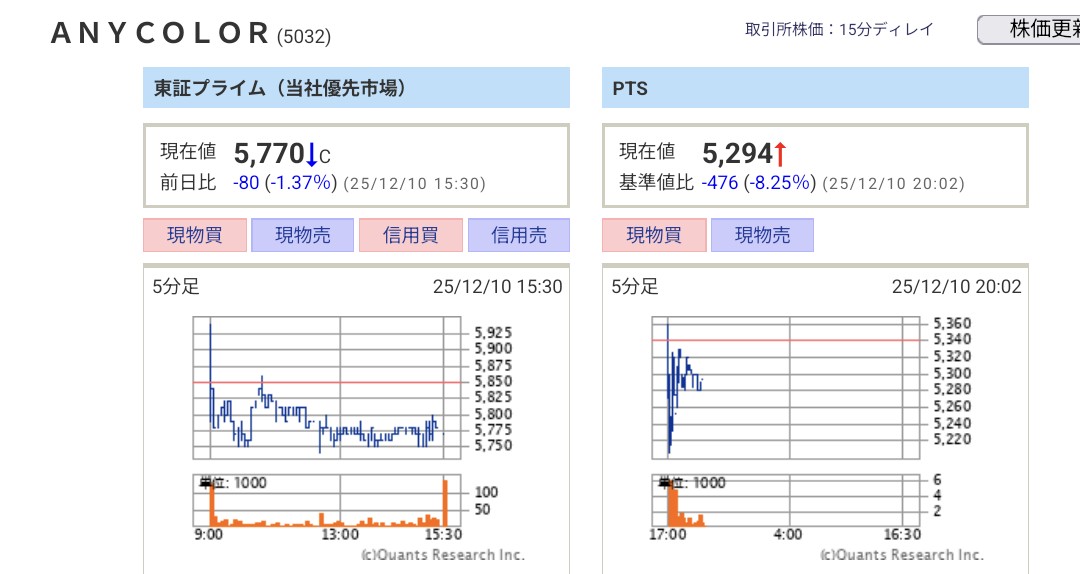Select 現物売 under 東証プライム
1080x574 pixels.
tap(303, 236)
